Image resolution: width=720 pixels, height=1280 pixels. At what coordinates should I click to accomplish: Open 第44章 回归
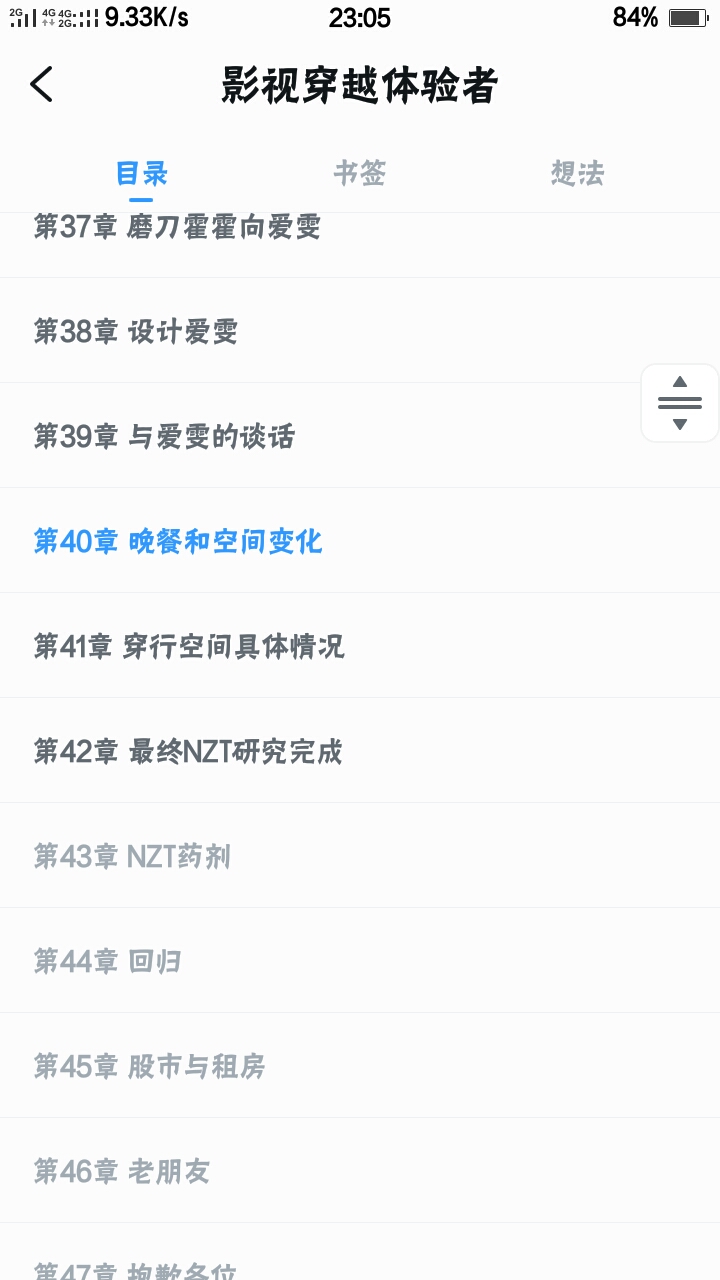tap(108, 961)
